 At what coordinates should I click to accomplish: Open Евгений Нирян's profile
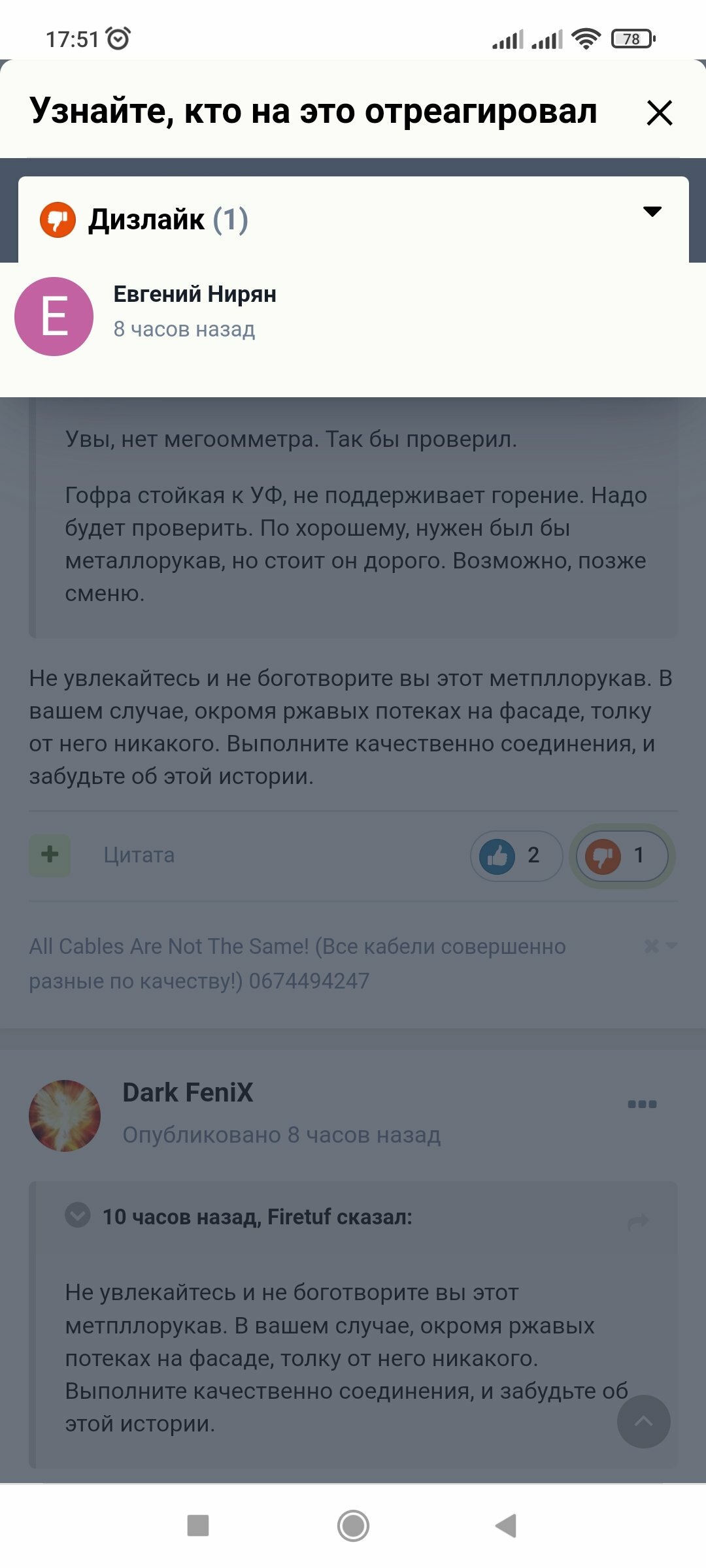(195, 294)
